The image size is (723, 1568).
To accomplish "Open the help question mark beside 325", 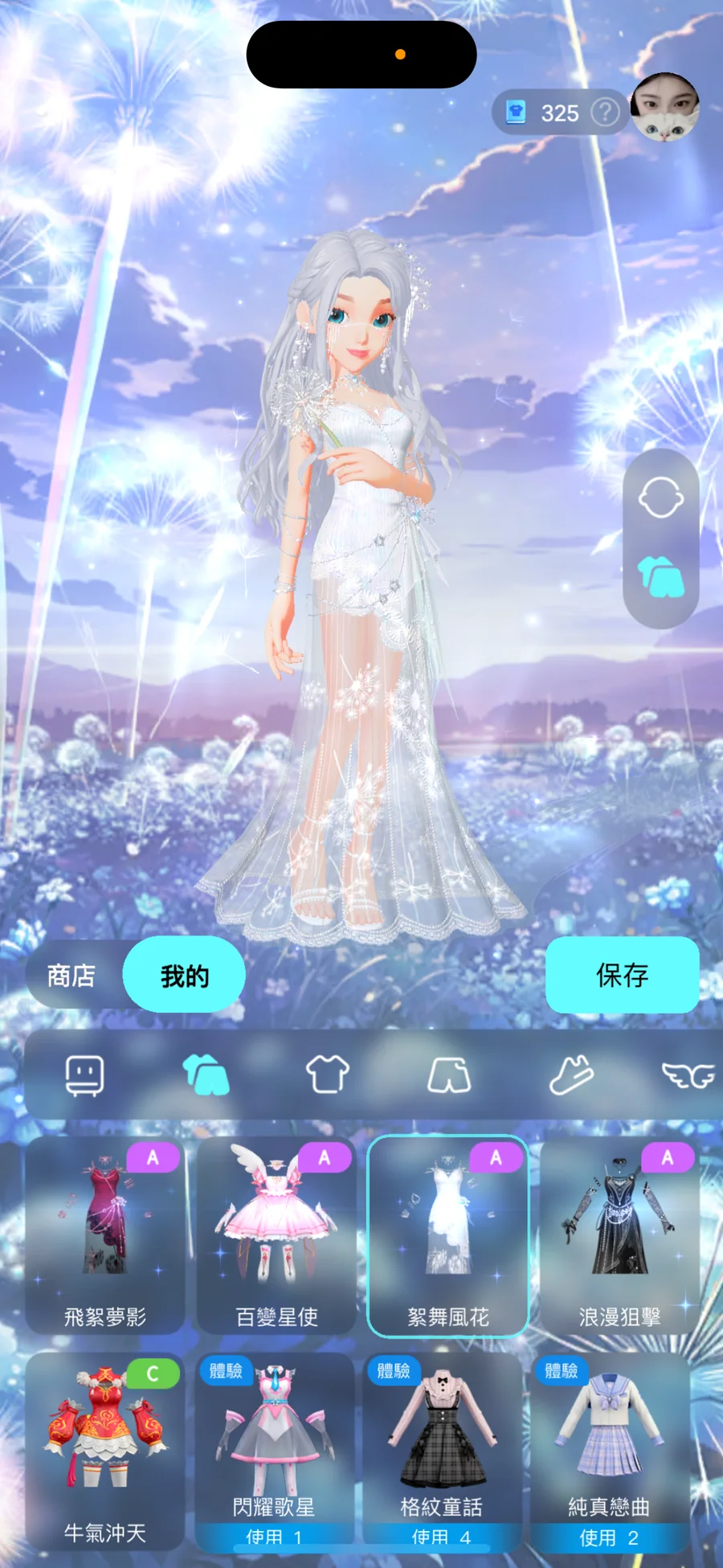I will click(x=605, y=113).
